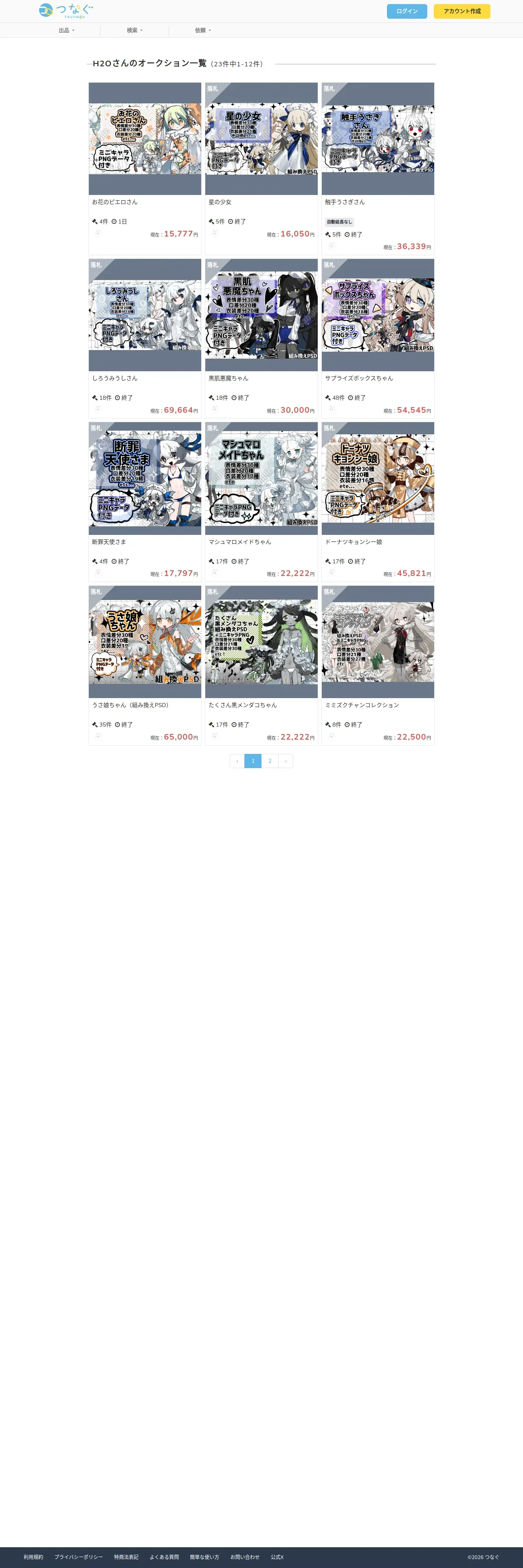
Task: Expand the 検索 dropdown menu
Action: [134, 31]
